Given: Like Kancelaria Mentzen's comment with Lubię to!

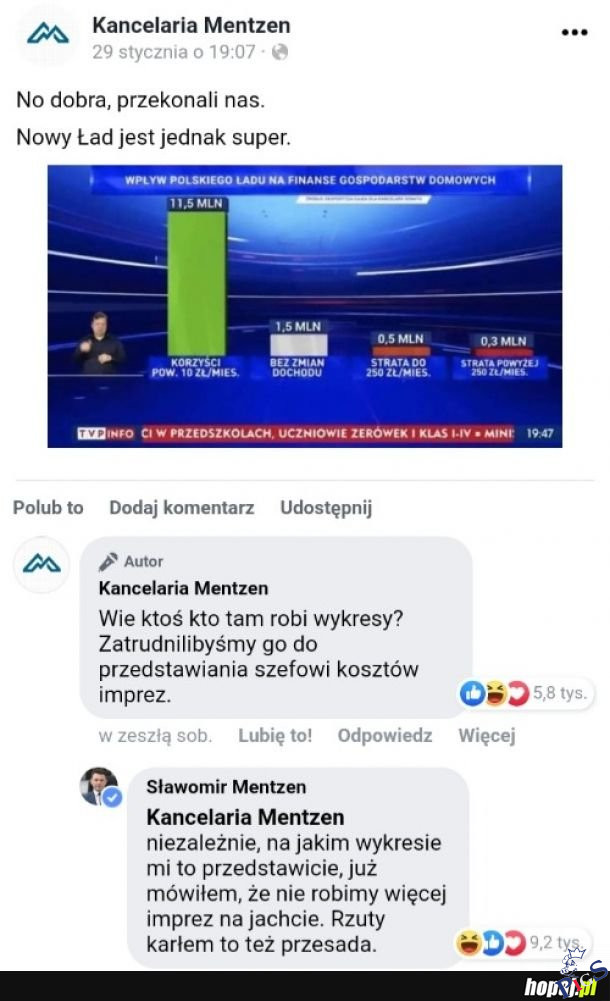Looking at the screenshot, I should coord(275,735).
